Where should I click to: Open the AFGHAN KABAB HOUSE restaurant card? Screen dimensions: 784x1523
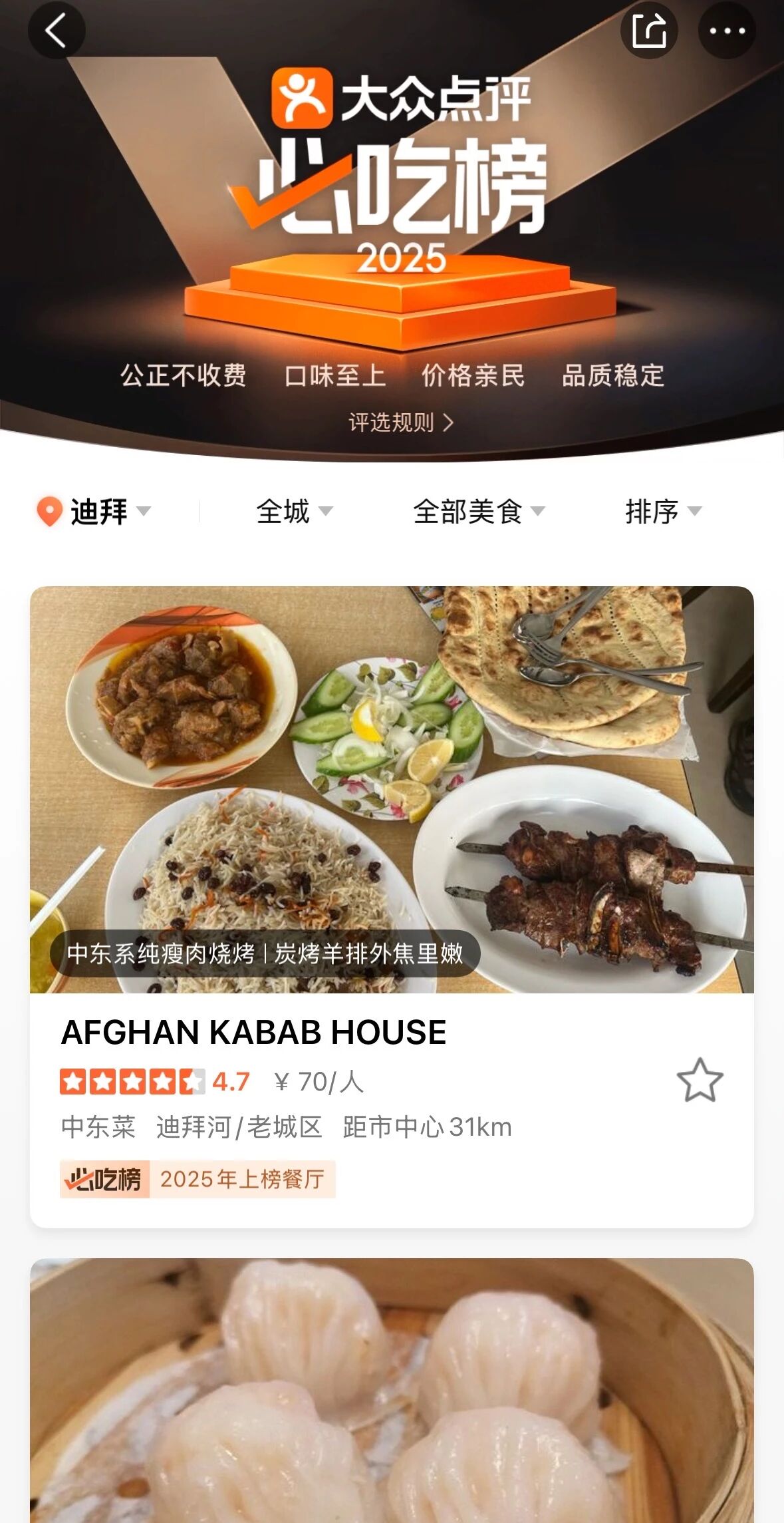click(x=253, y=1032)
